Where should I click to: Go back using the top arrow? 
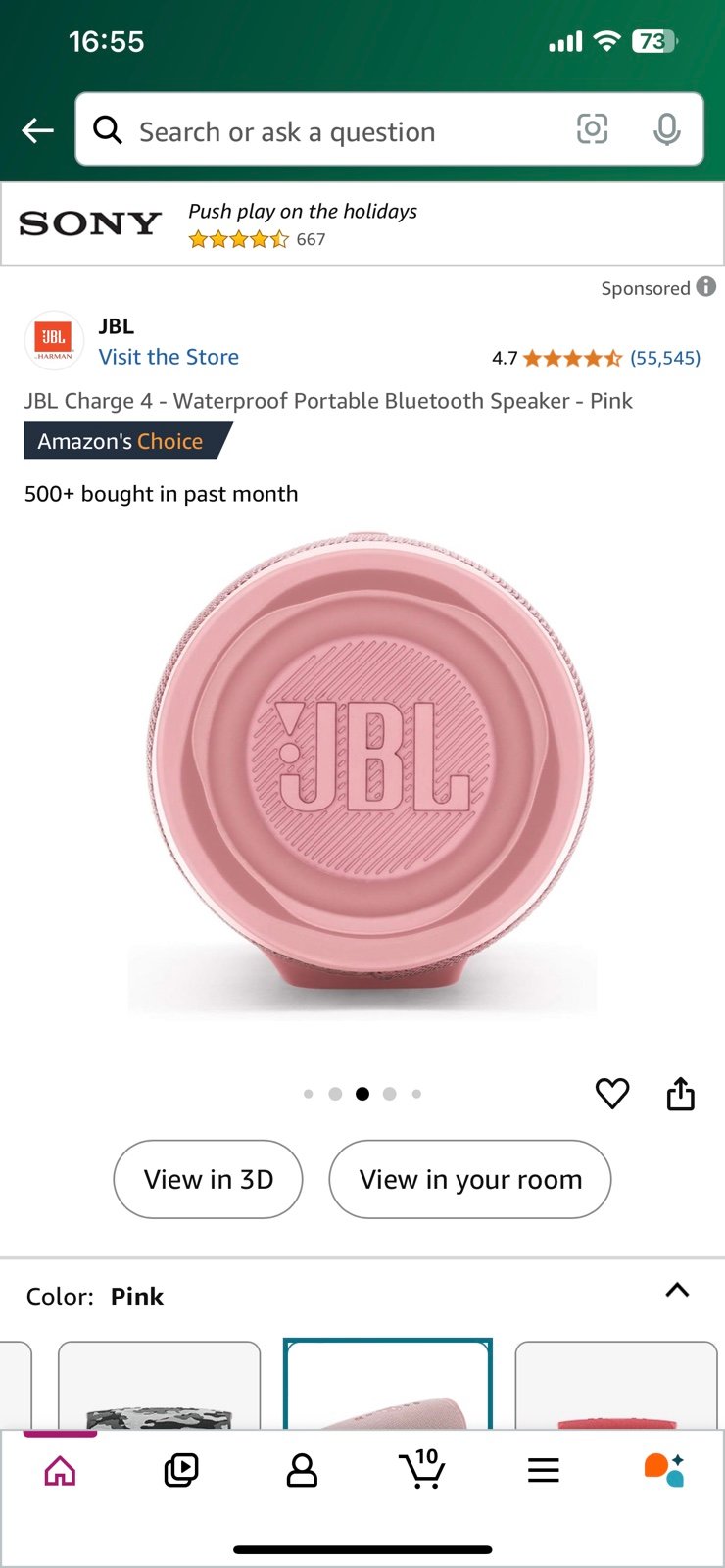point(37,129)
